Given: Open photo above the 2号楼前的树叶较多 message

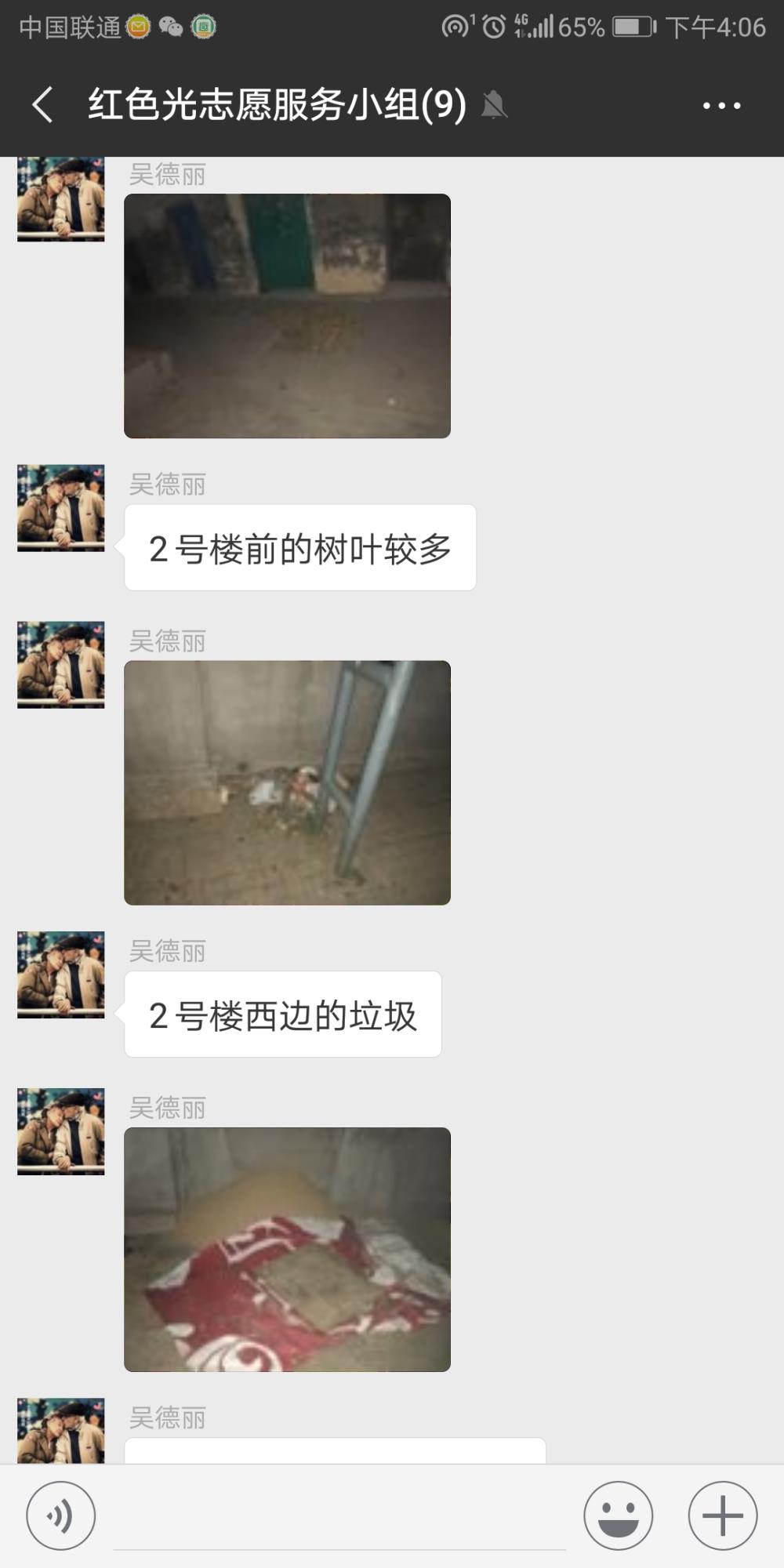Looking at the screenshot, I should [287, 316].
